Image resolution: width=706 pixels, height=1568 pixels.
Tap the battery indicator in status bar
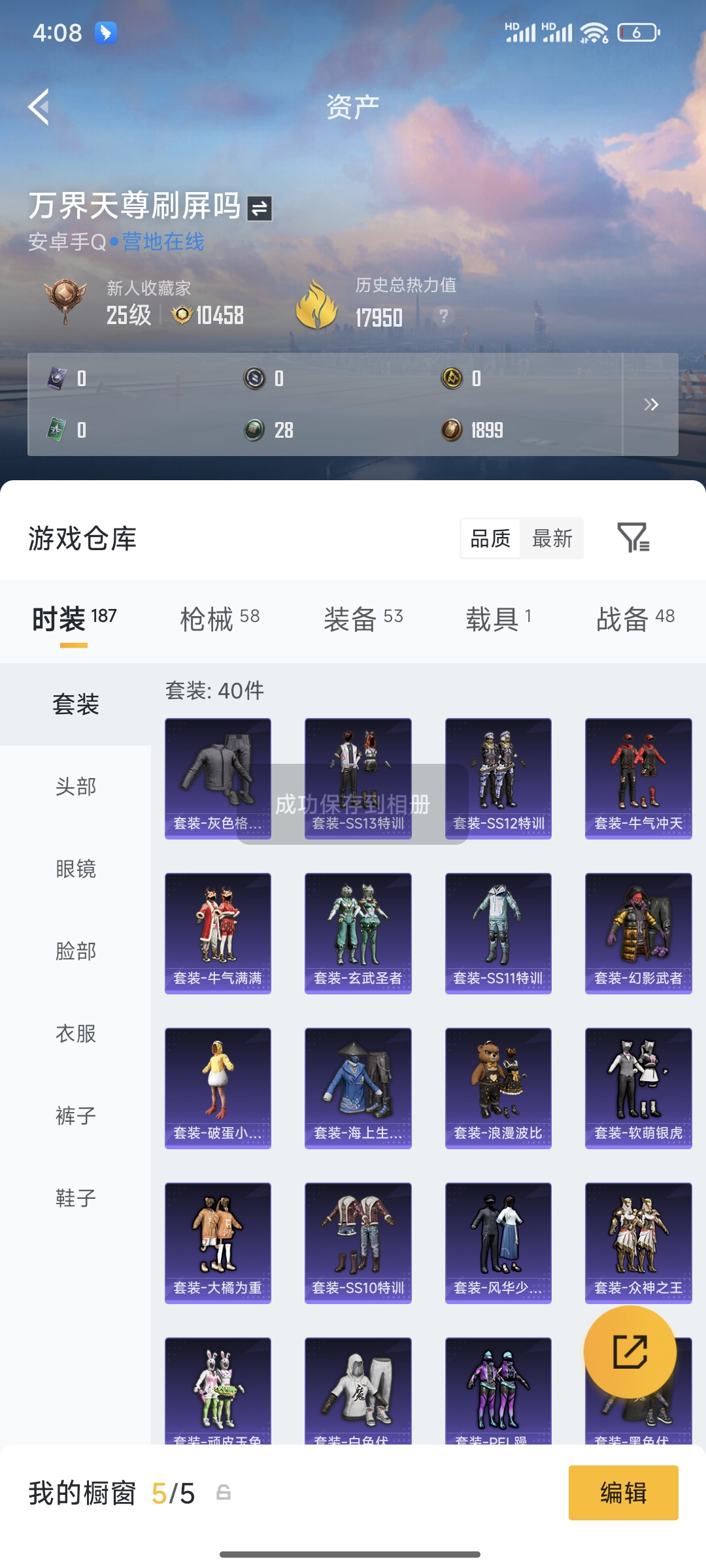637,31
